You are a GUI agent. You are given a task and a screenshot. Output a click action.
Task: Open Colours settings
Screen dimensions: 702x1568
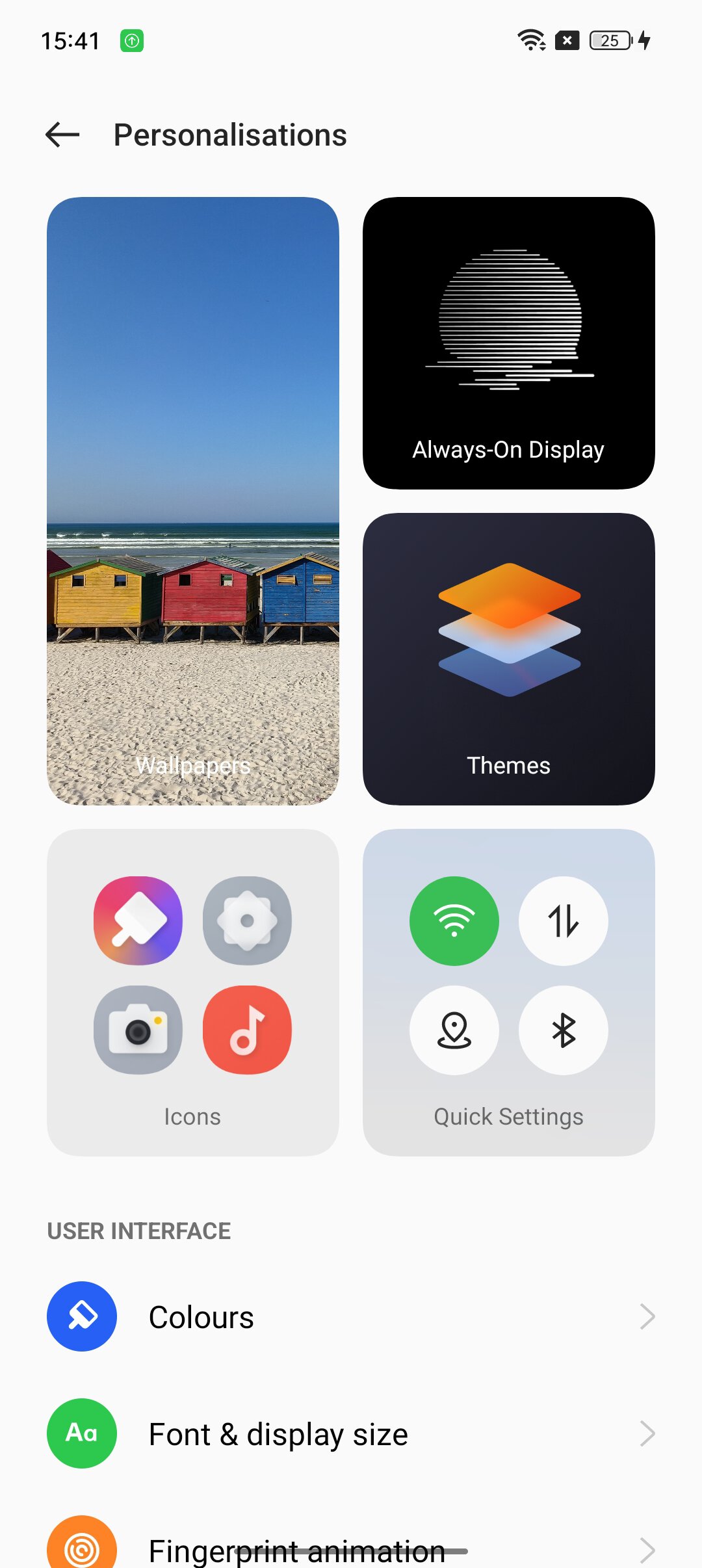point(351,1317)
